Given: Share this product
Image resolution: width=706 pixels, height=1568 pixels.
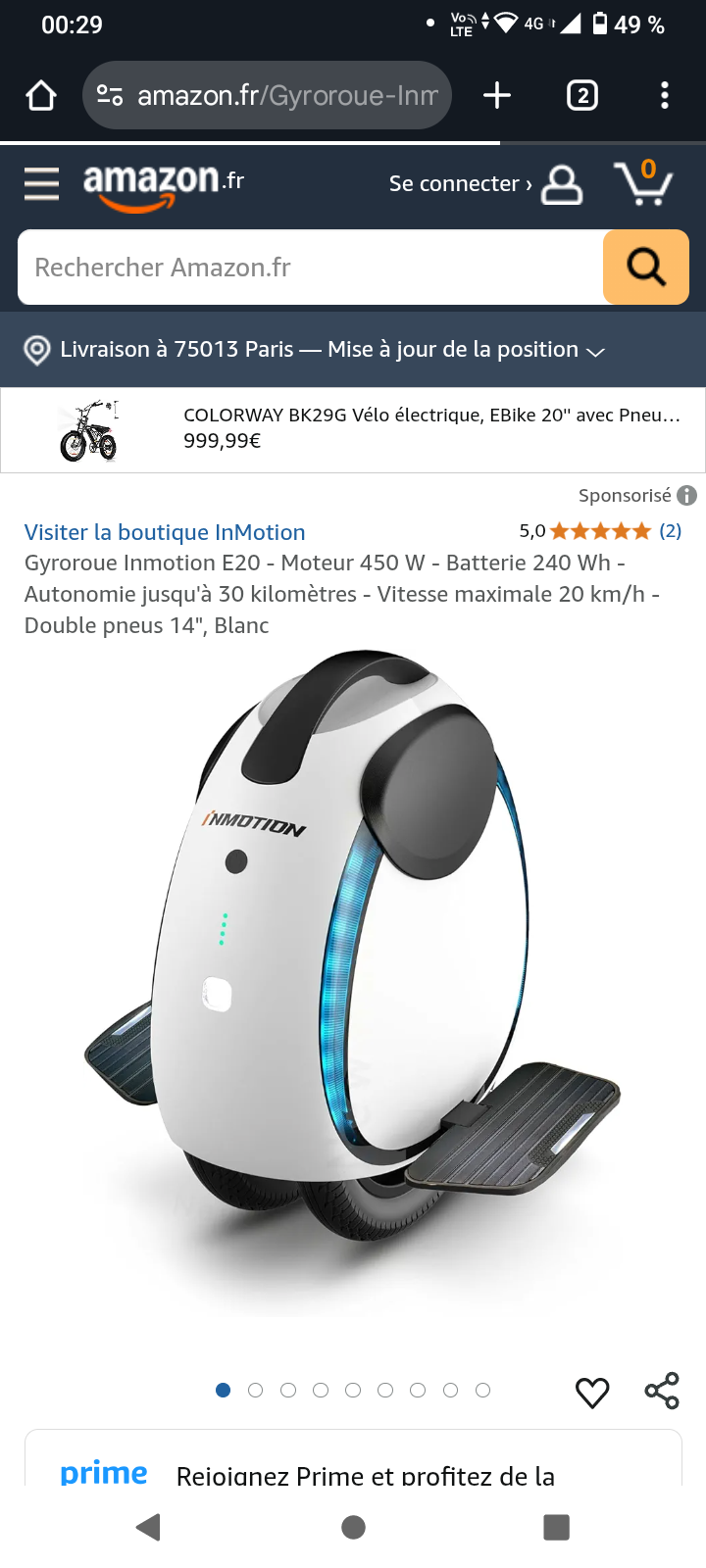Looking at the screenshot, I should click(x=662, y=1391).
